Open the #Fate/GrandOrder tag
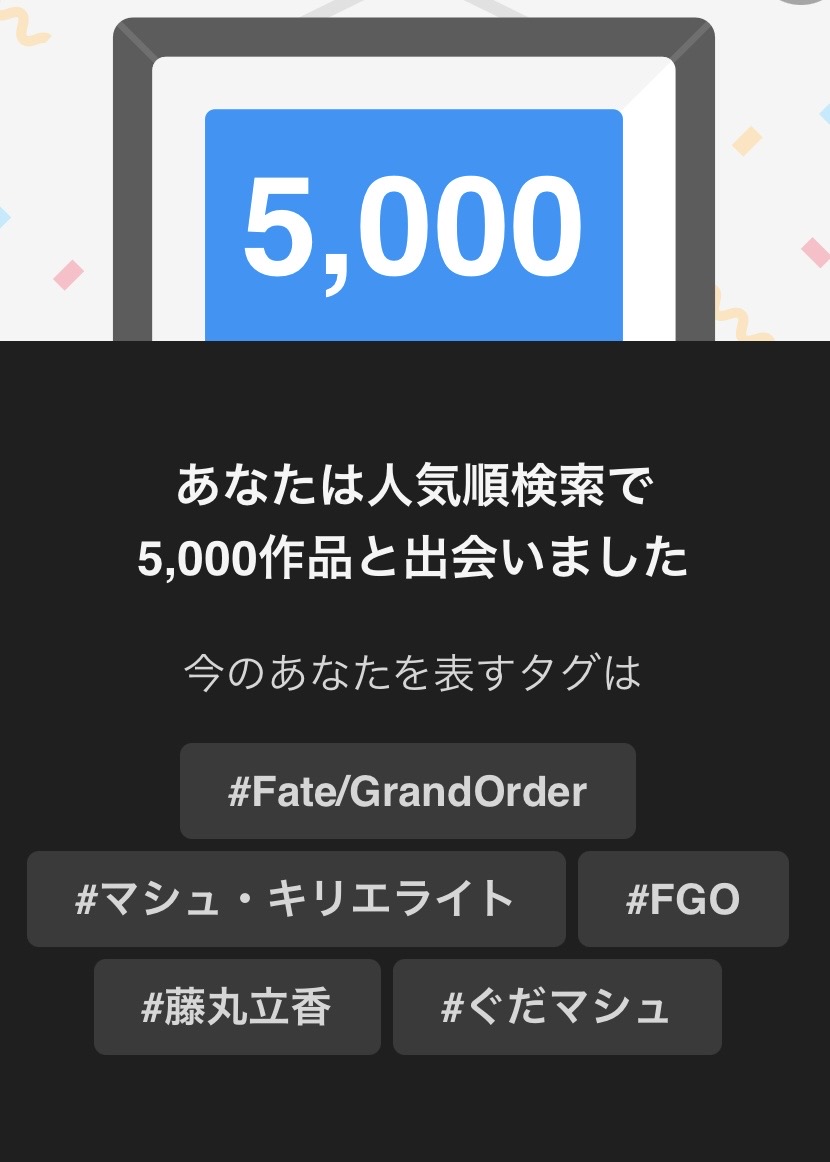 pyautogui.click(x=407, y=791)
